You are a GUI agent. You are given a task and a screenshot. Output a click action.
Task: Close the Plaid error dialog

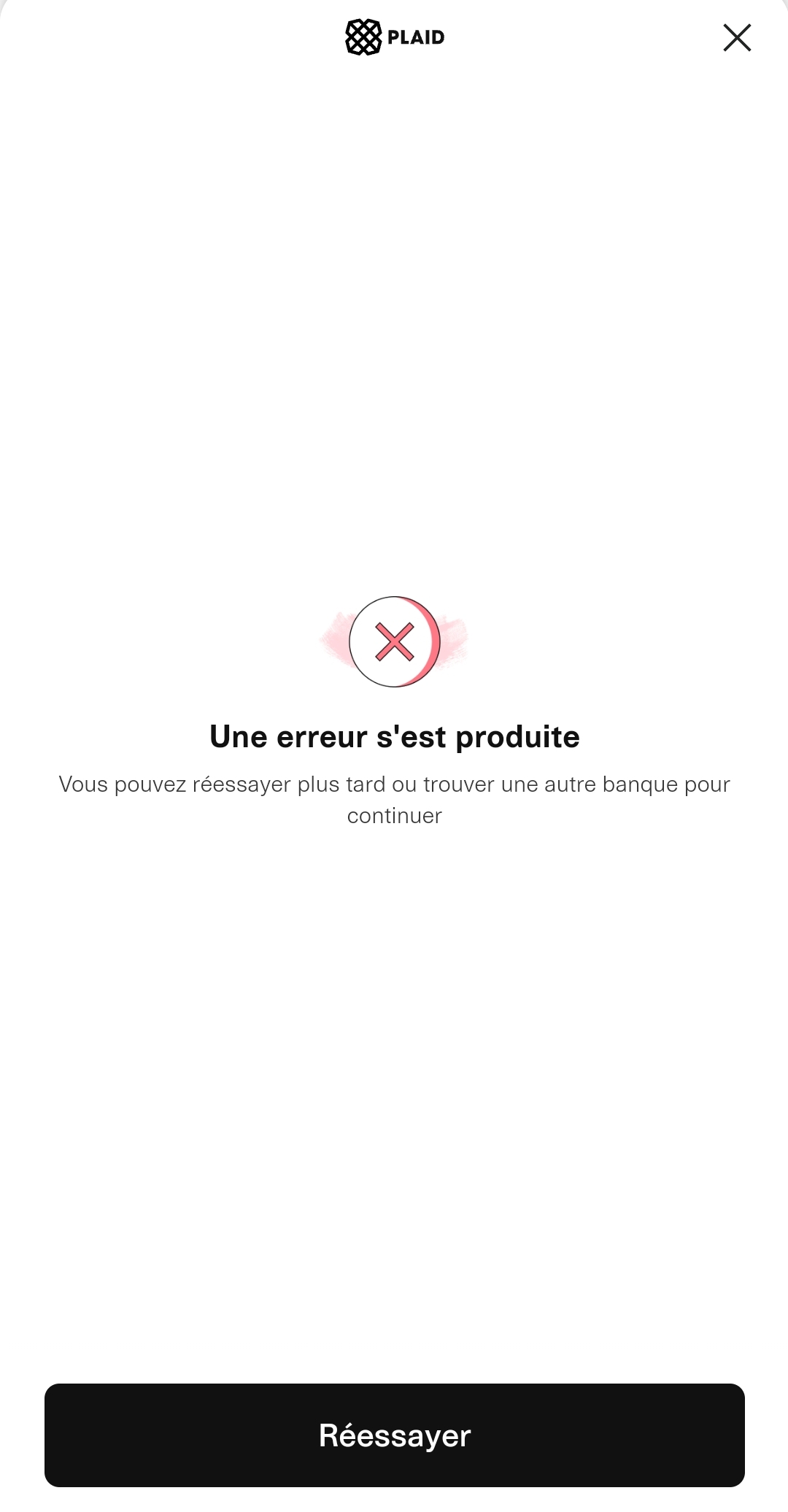737,37
